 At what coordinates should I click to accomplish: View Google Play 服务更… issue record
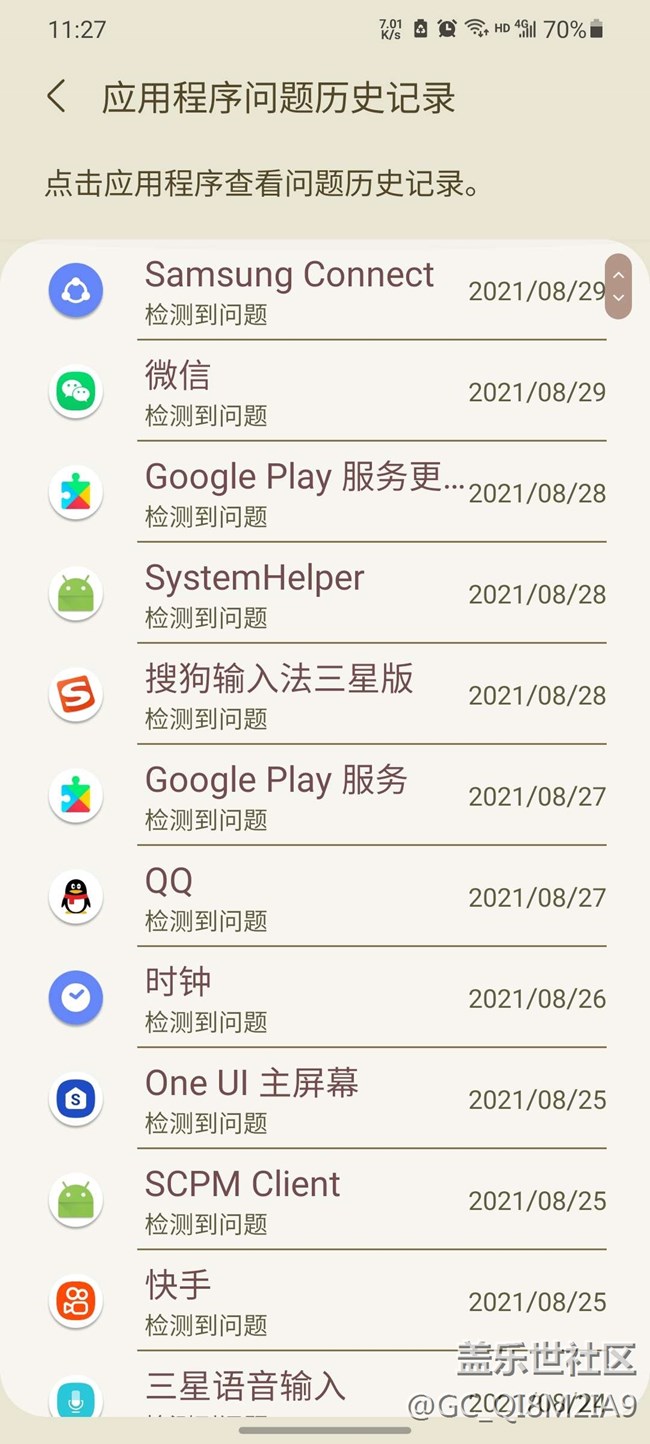(x=325, y=493)
